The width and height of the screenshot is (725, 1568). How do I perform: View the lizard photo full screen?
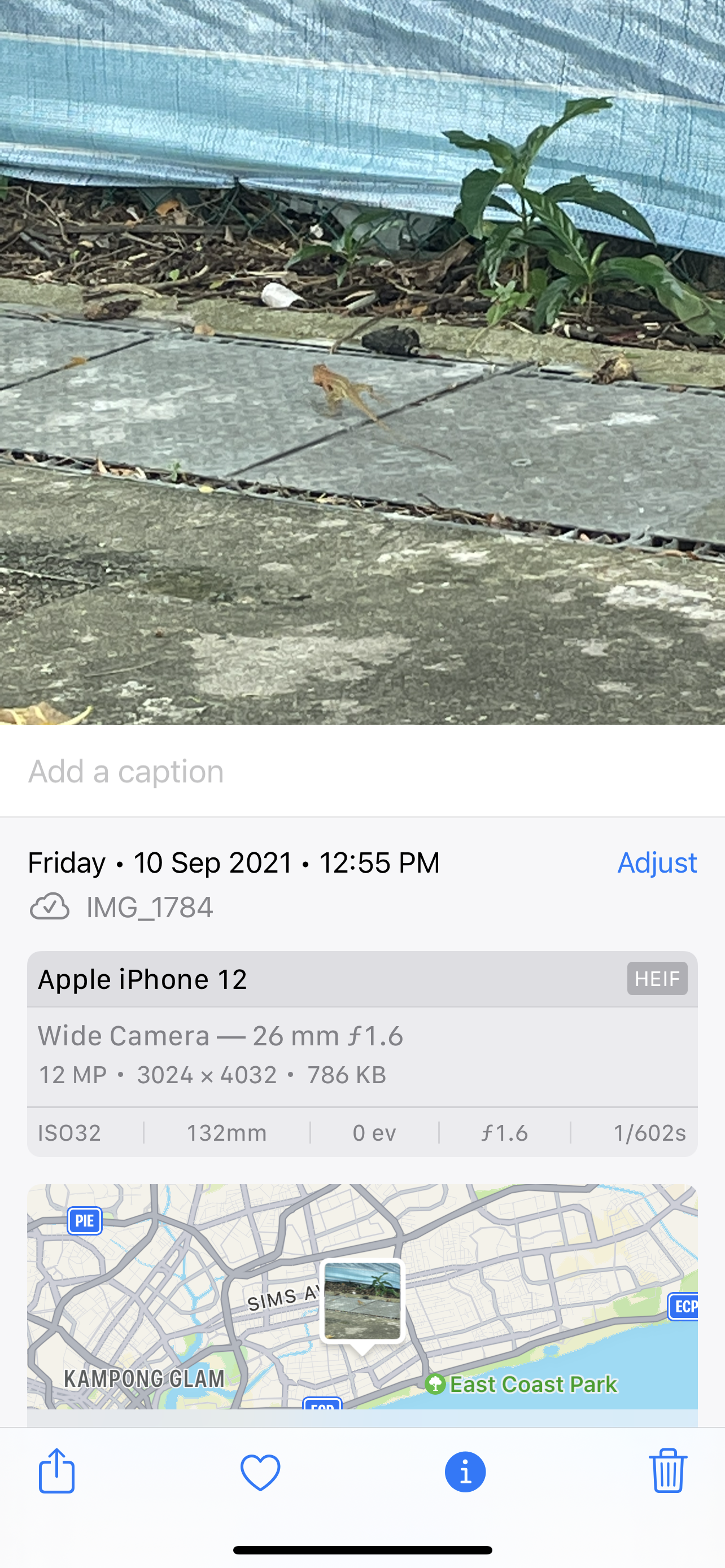[x=362, y=362]
